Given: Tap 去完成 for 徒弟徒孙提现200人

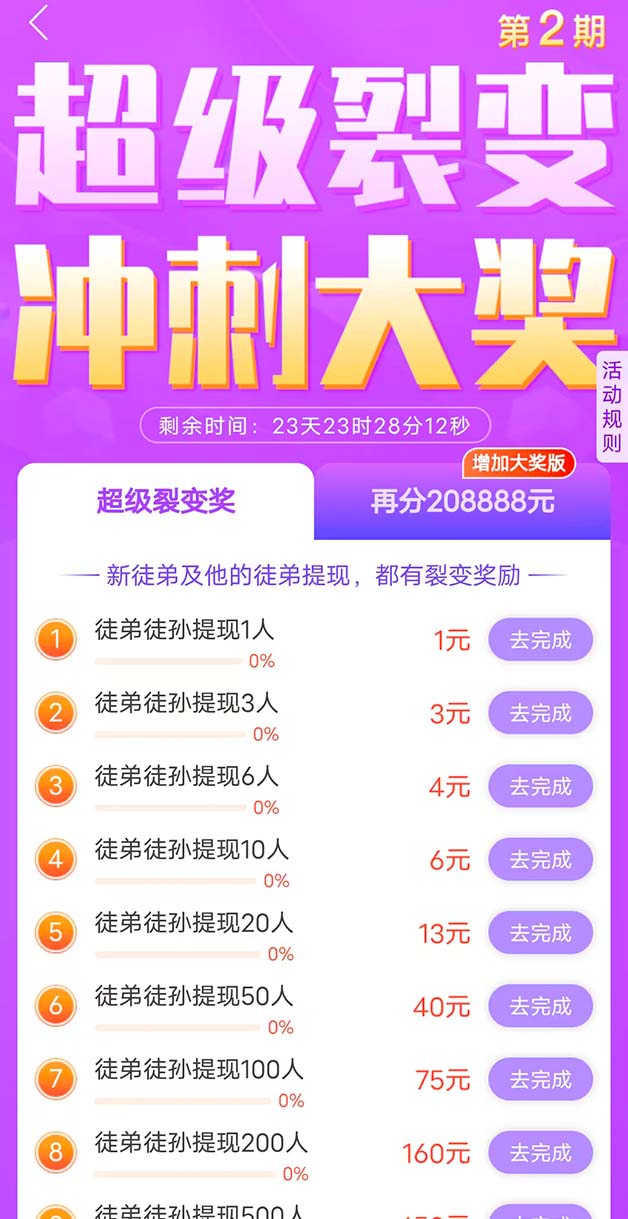Looking at the screenshot, I should (x=540, y=1152).
